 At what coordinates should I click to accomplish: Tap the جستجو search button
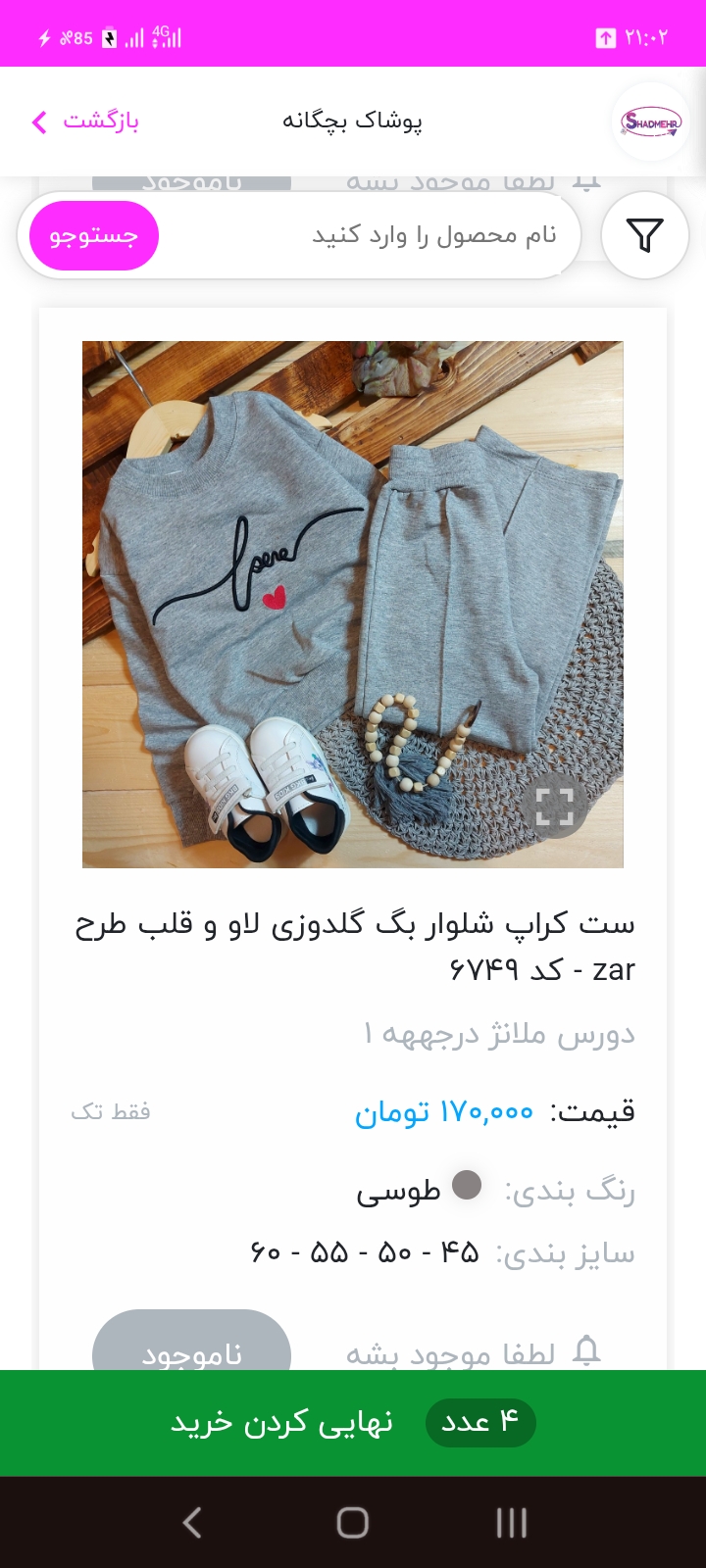[x=94, y=235]
